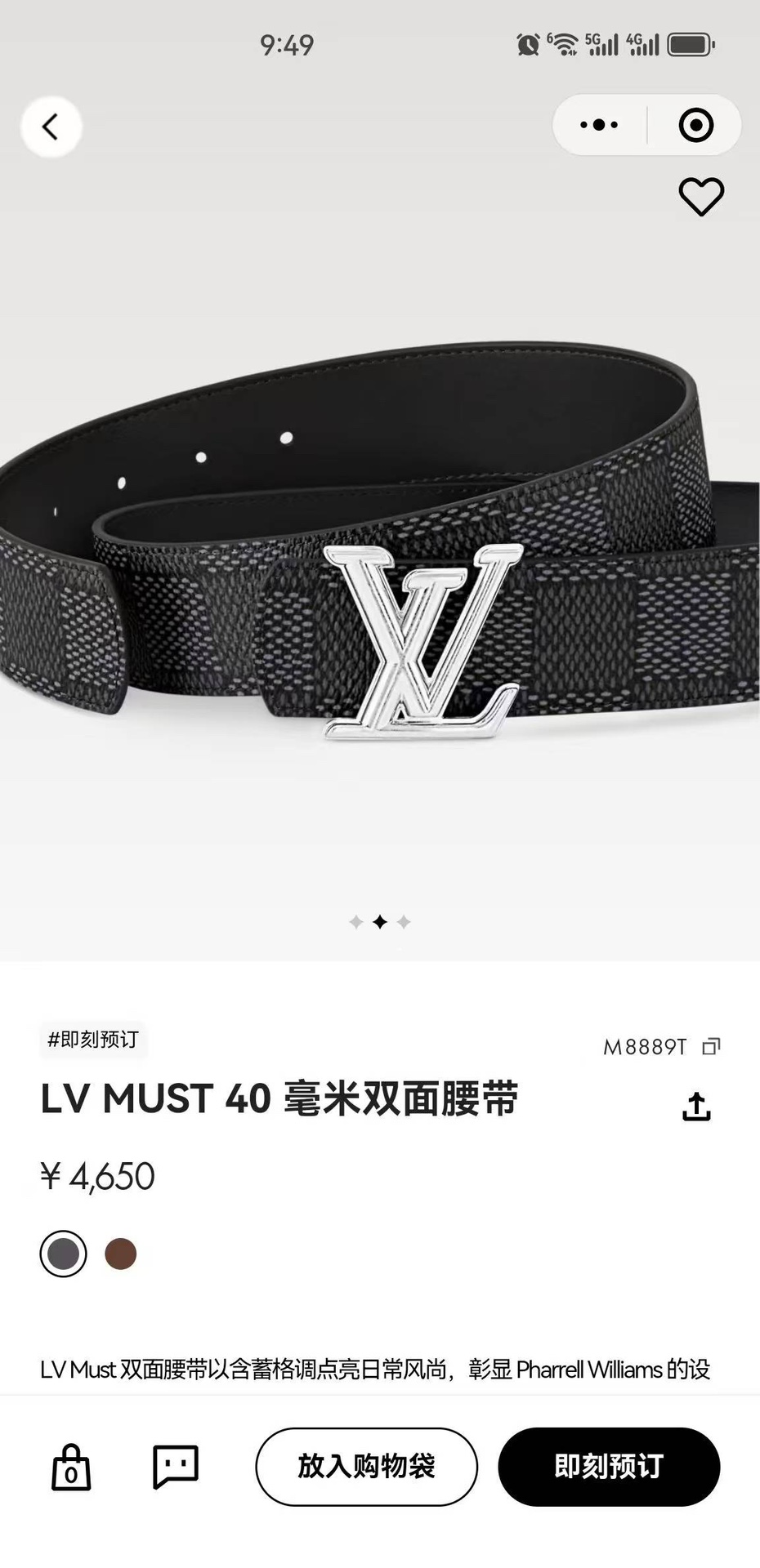The height and width of the screenshot is (1568, 760).
Task: Add the belt to wishlist with heart
Action: [701, 197]
